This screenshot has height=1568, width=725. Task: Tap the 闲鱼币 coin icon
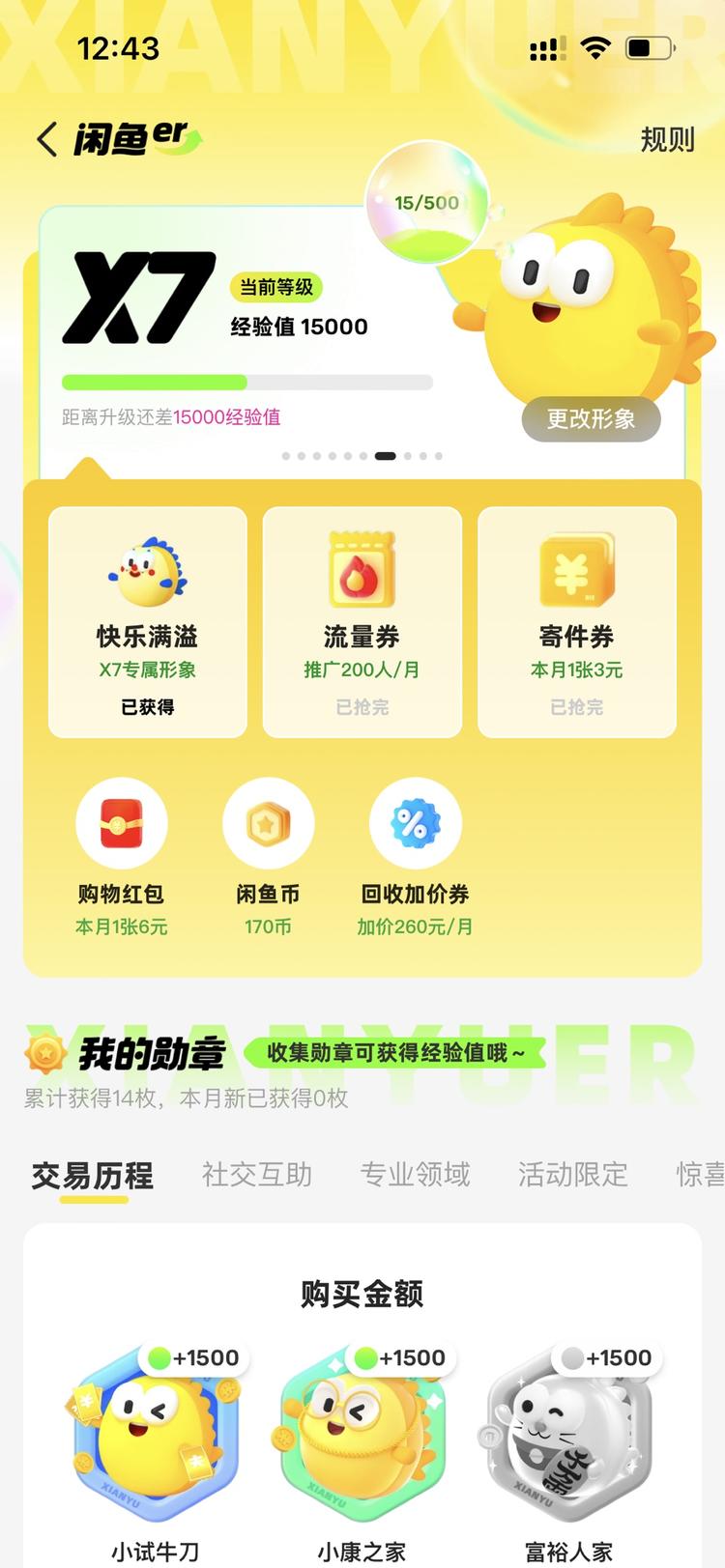(268, 823)
